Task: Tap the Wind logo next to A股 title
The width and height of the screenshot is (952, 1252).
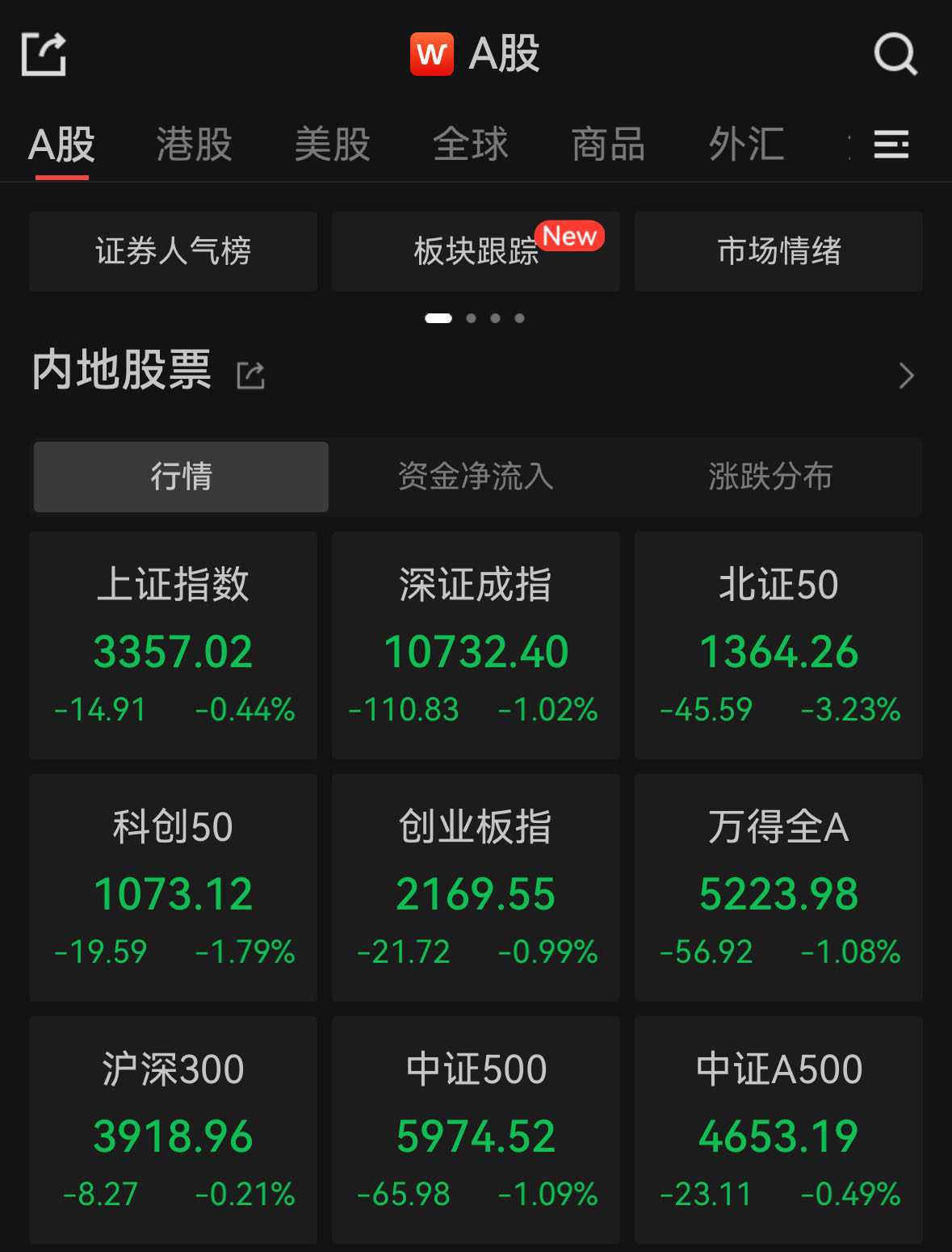Action: (430, 54)
